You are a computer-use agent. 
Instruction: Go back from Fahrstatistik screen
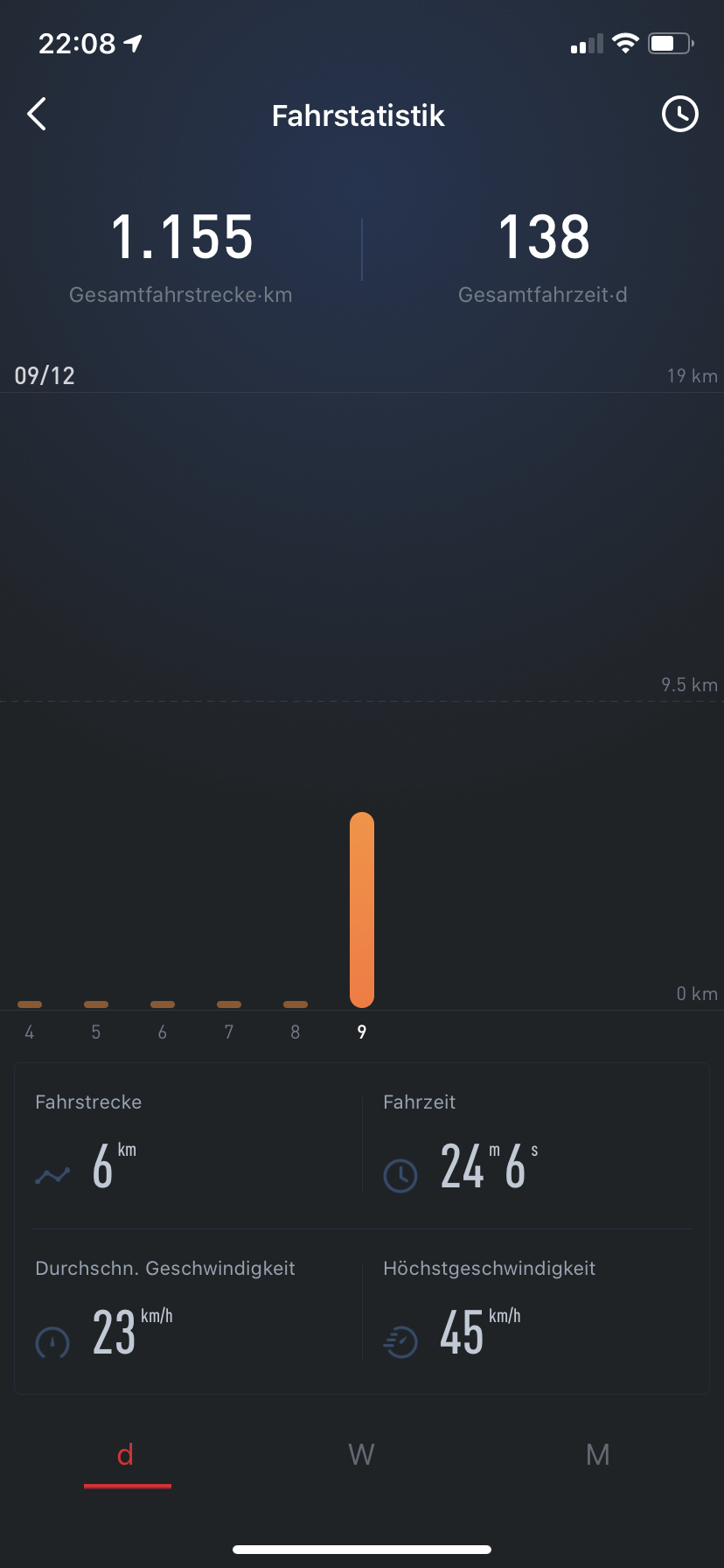click(x=37, y=115)
